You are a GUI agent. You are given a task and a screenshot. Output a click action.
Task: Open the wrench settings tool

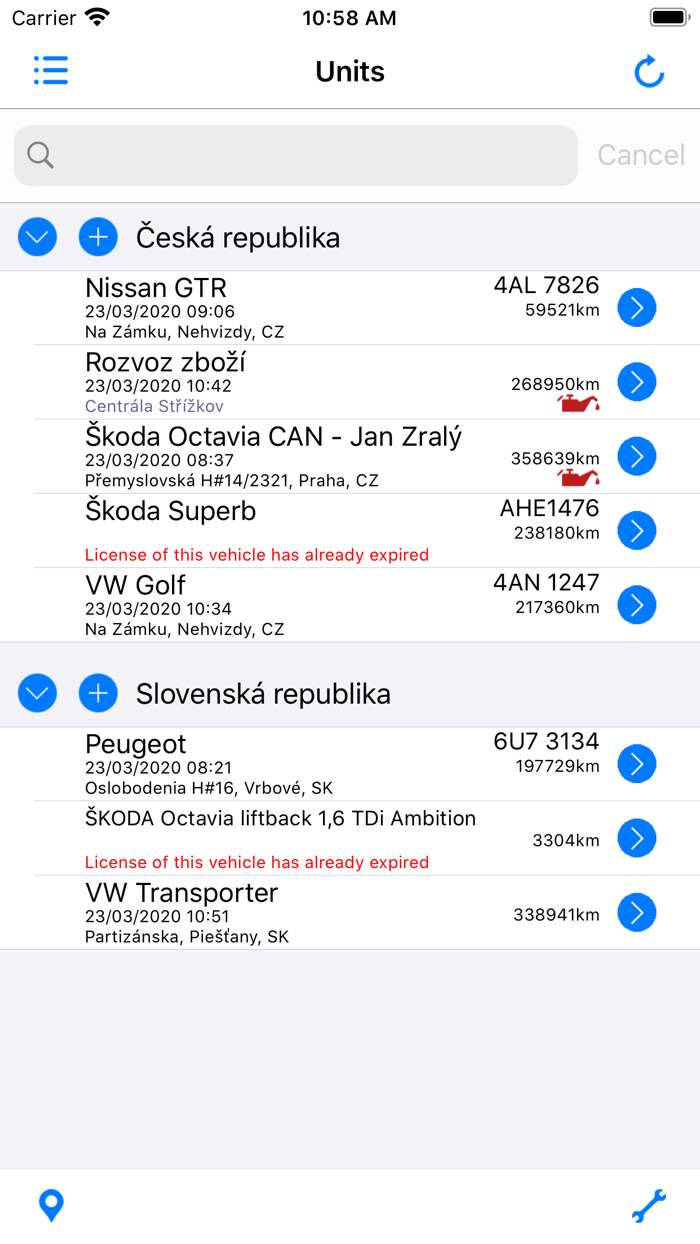[648, 1206]
